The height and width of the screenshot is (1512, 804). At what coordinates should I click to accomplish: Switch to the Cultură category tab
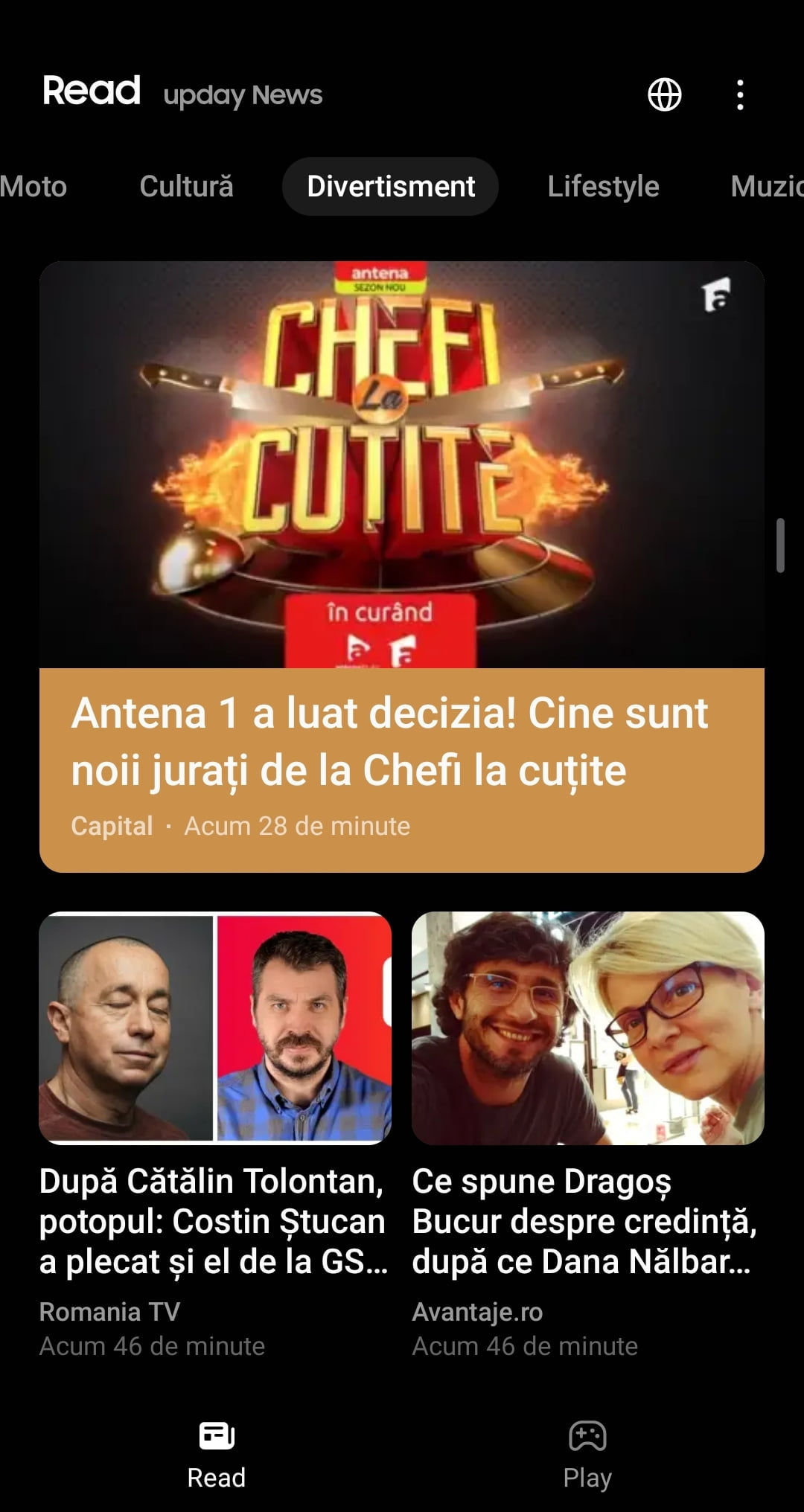[186, 187]
